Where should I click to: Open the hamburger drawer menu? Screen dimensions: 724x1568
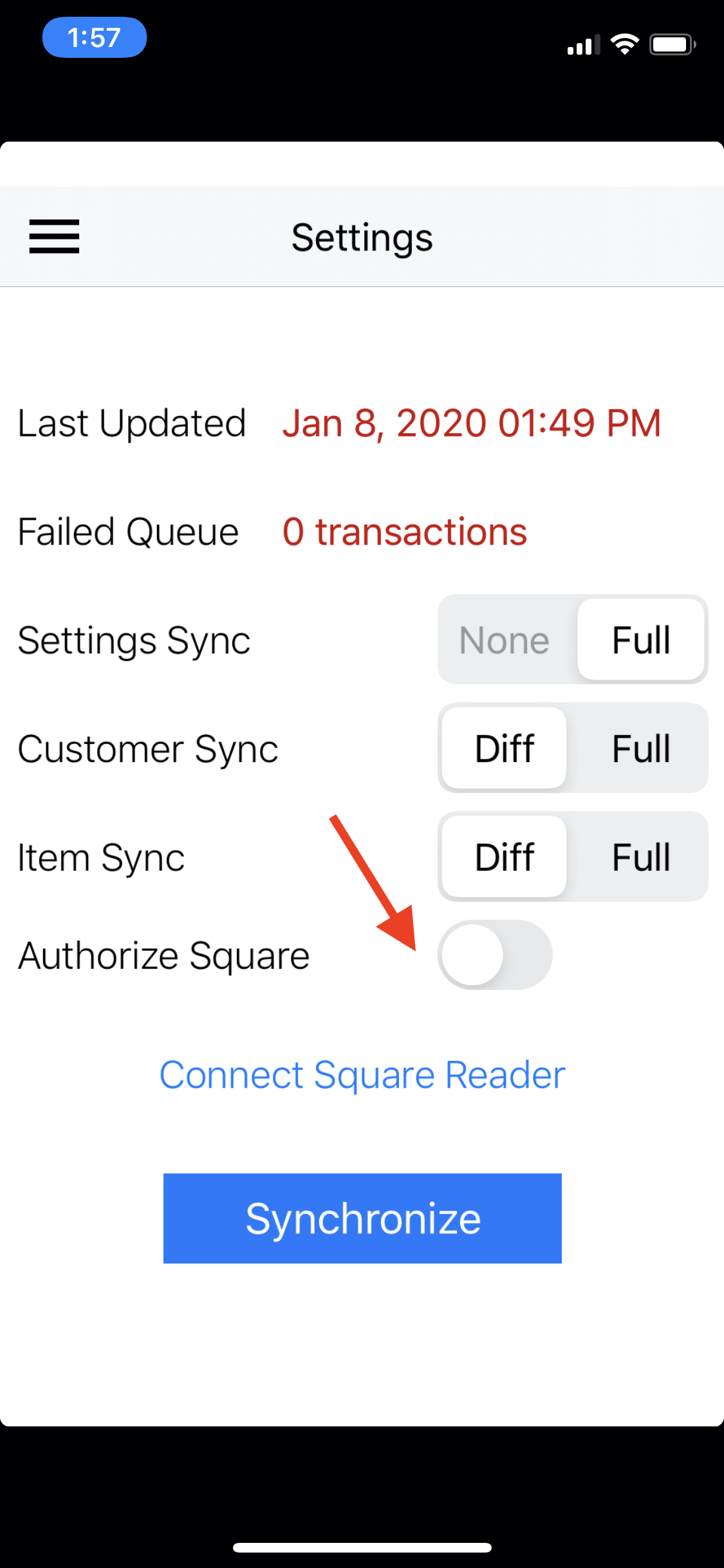coord(54,236)
